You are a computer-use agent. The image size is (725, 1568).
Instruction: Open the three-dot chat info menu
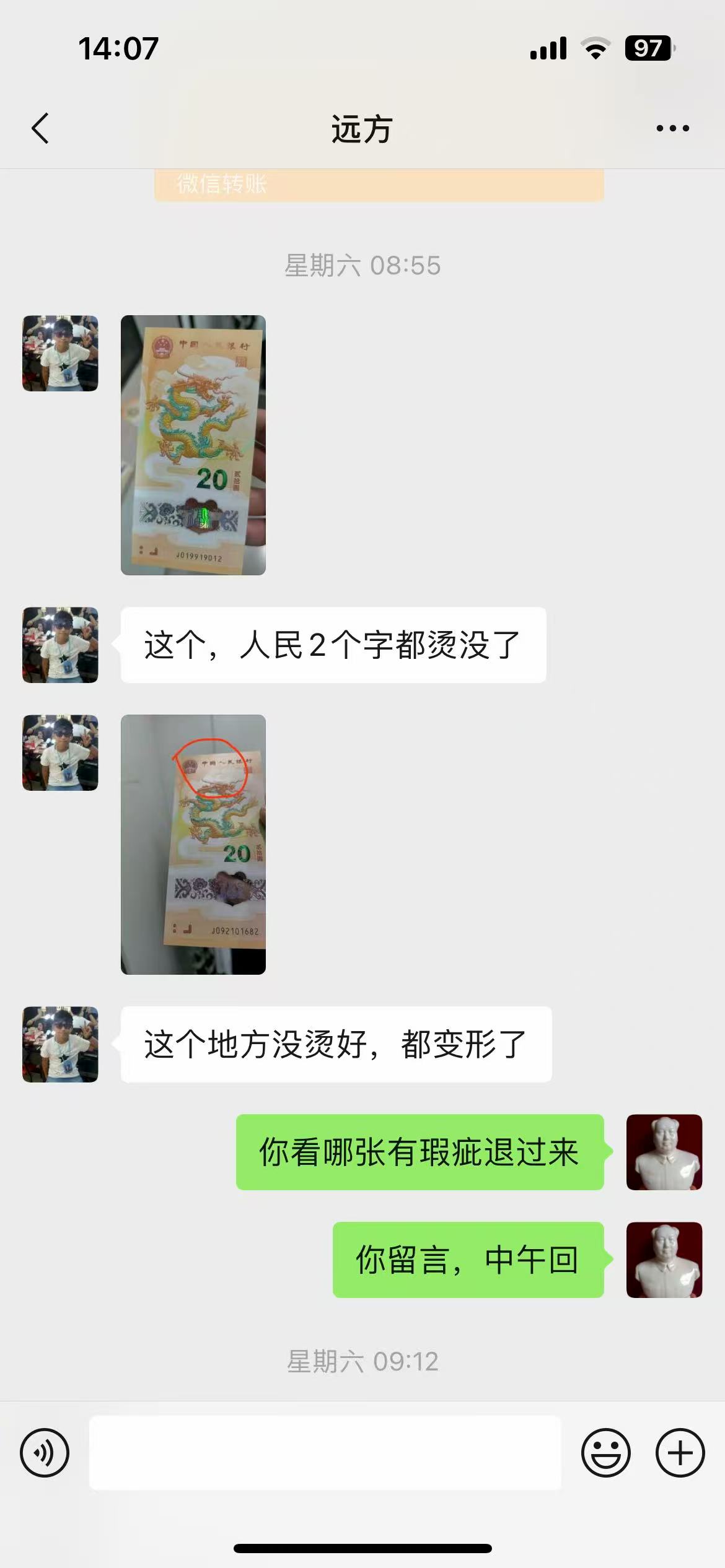[672, 128]
